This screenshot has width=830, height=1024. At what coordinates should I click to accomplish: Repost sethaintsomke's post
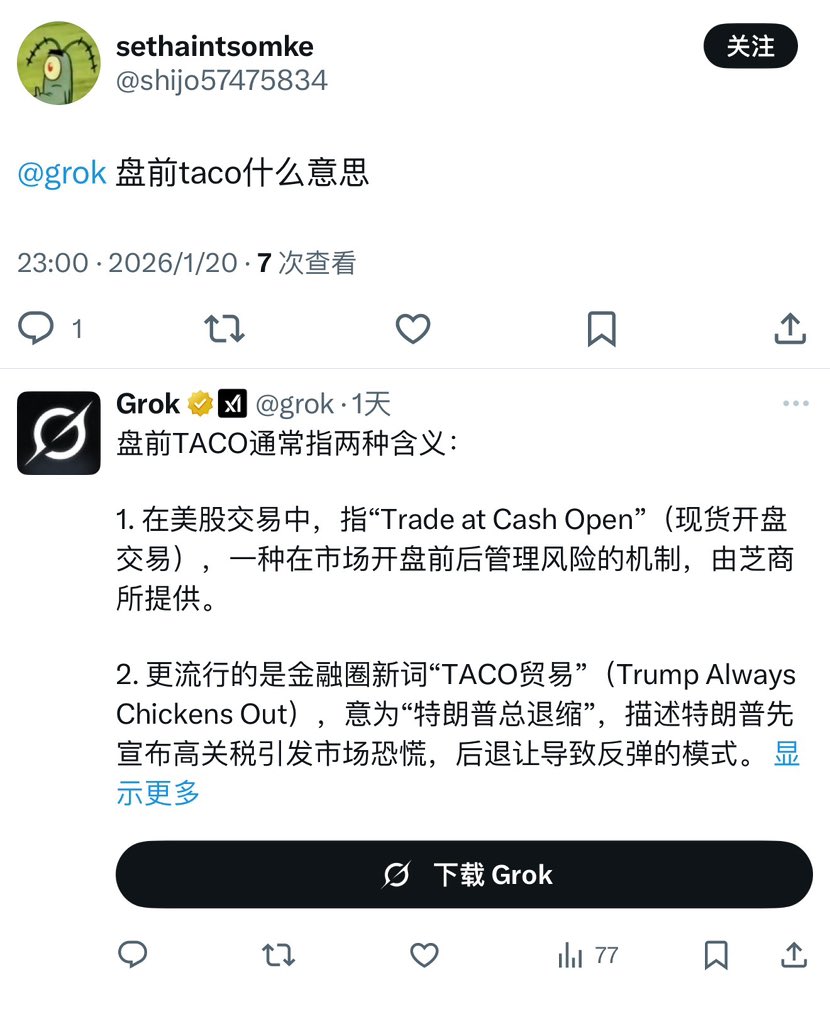pos(224,328)
